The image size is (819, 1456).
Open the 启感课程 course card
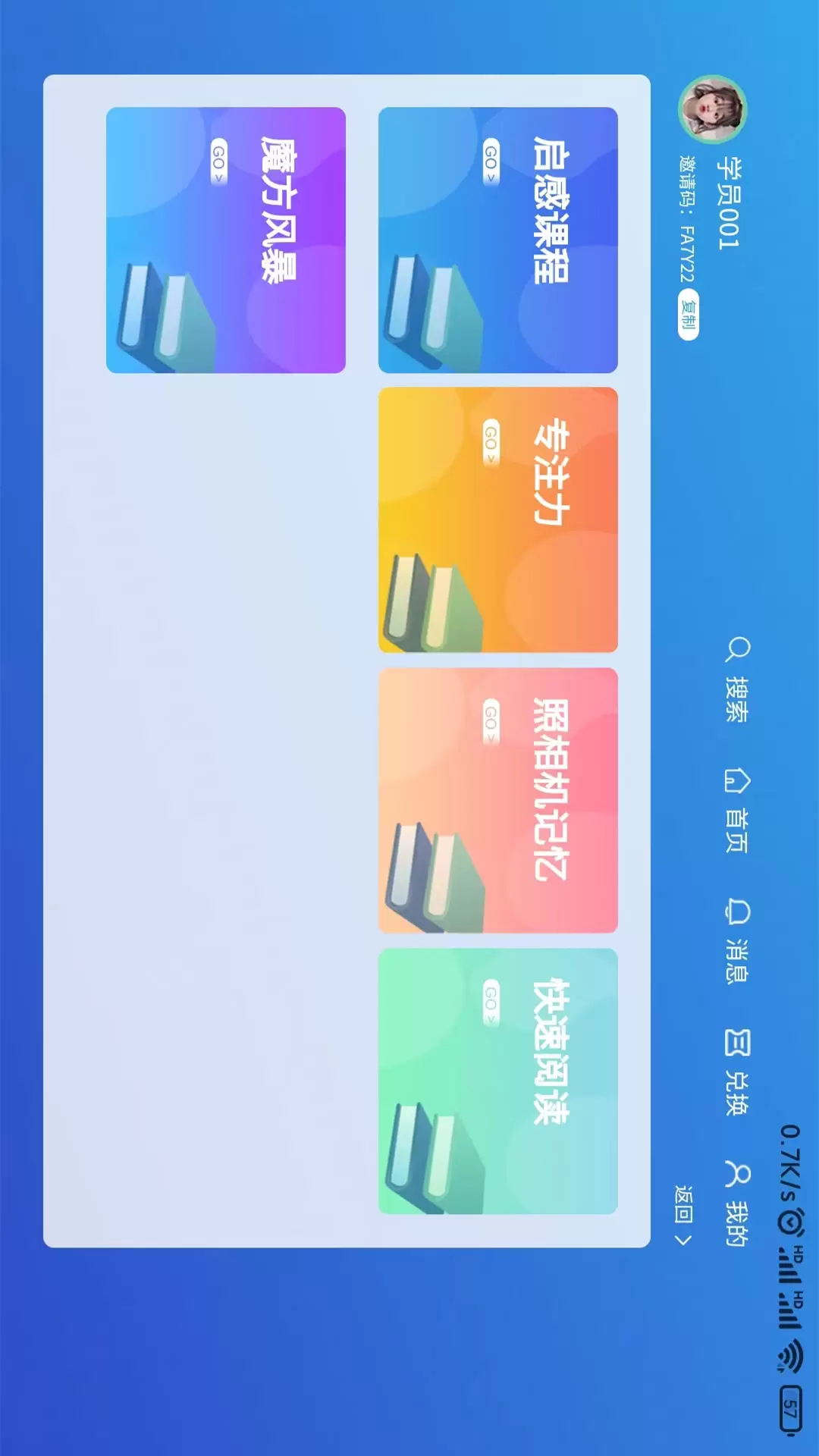(x=498, y=240)
